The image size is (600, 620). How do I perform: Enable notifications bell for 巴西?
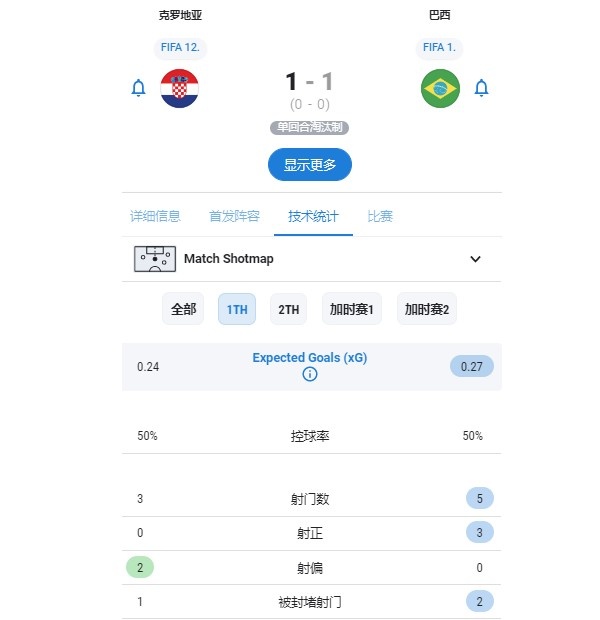(x=481, y=88)
